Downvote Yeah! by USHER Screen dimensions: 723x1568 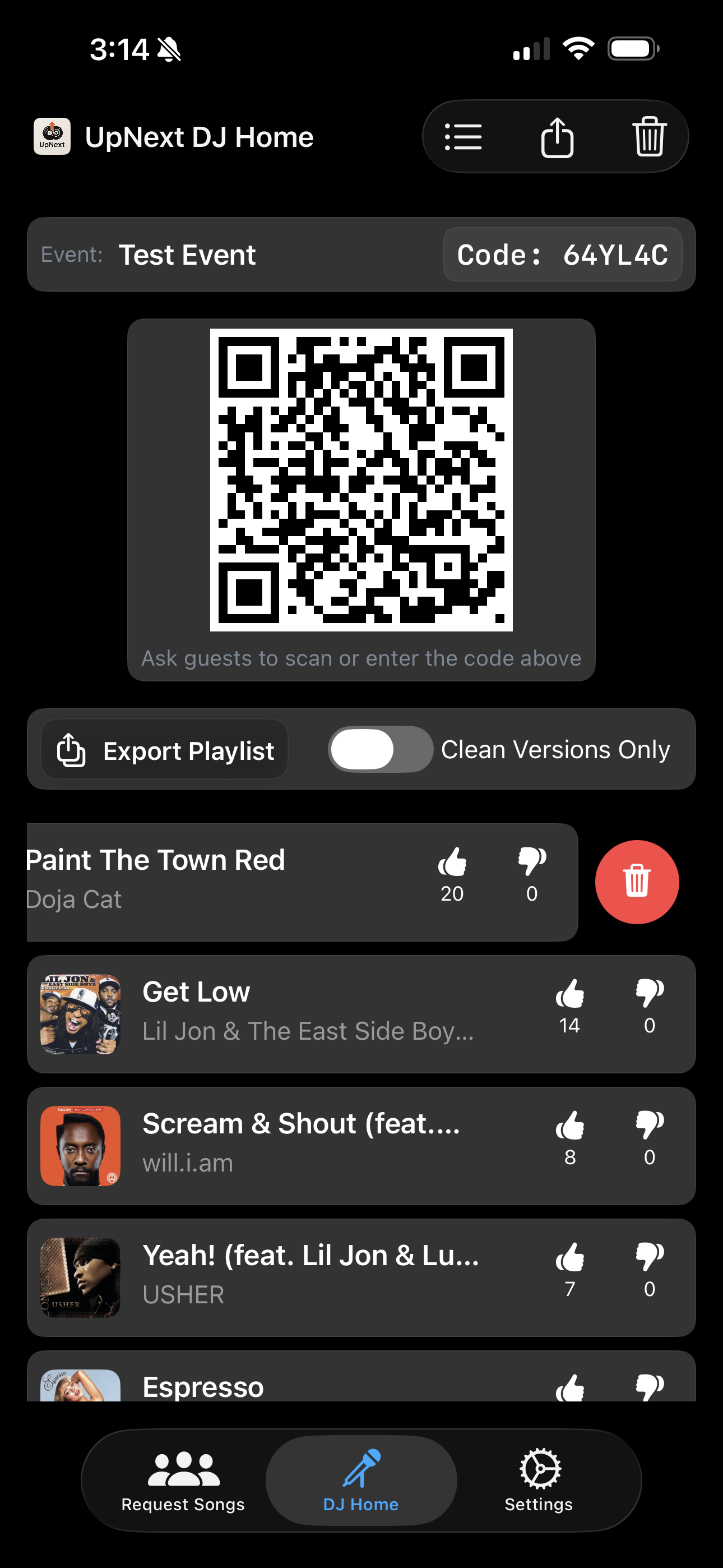[650, 1258]
